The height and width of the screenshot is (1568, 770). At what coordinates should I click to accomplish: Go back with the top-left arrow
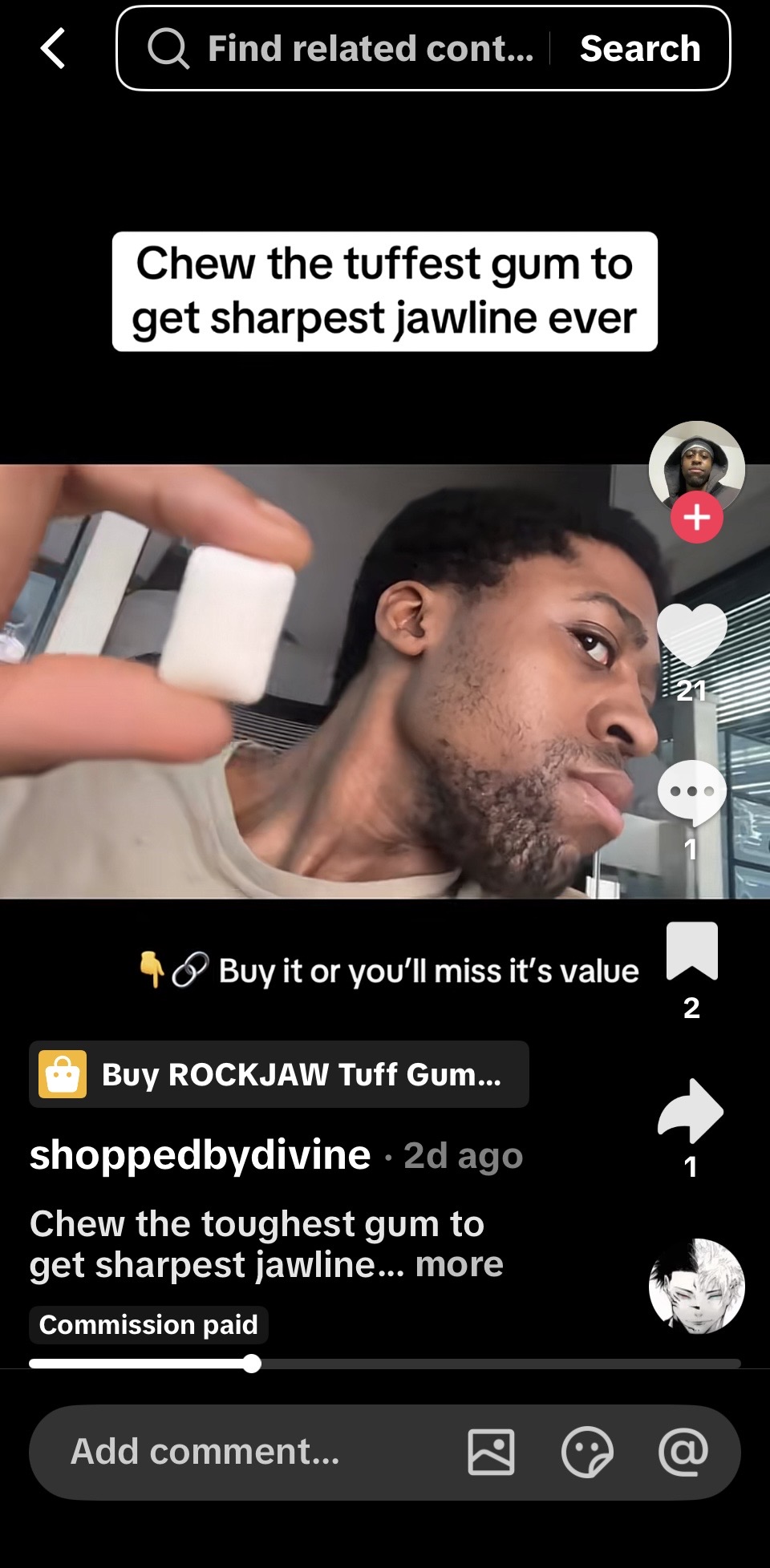[x=53, y=48]
